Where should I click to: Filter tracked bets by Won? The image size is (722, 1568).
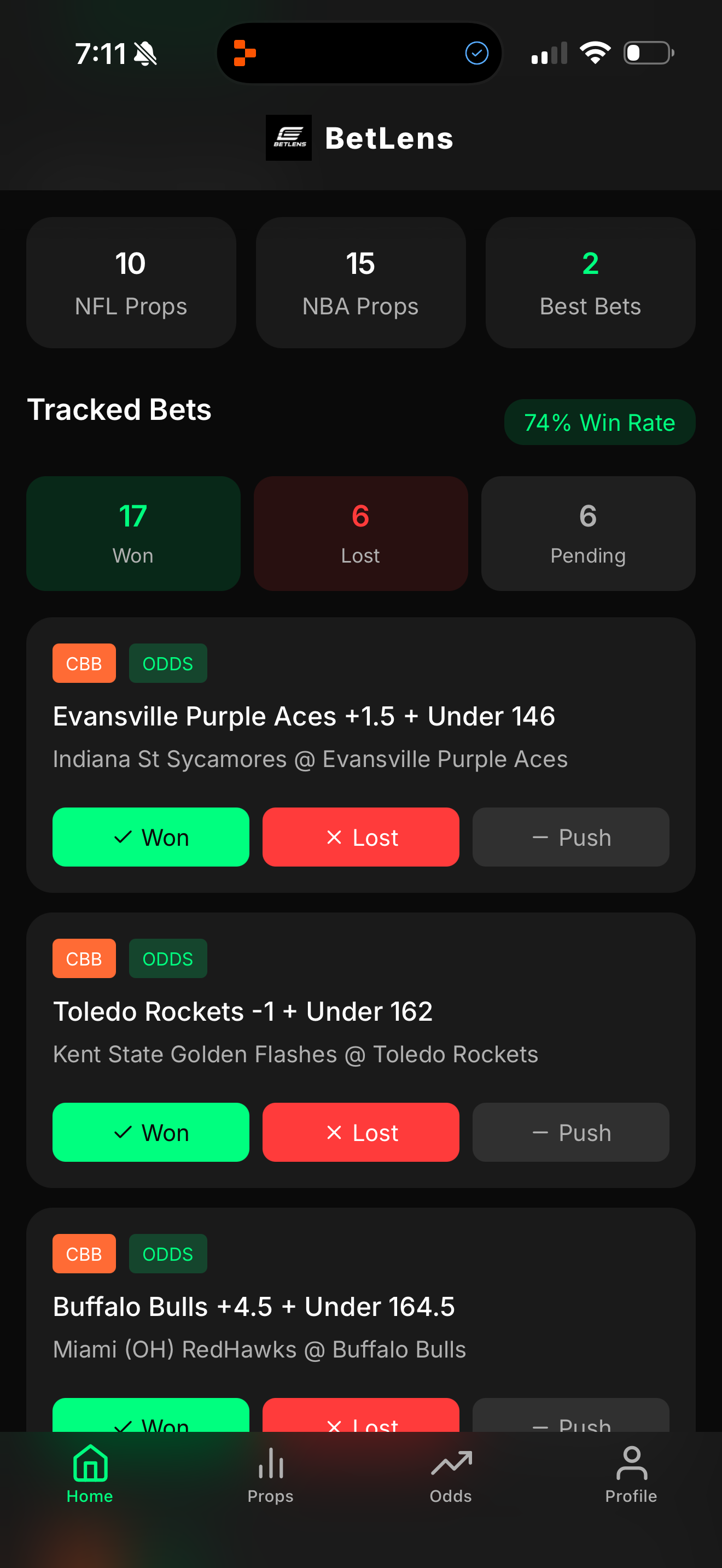[x=133, y=533]
